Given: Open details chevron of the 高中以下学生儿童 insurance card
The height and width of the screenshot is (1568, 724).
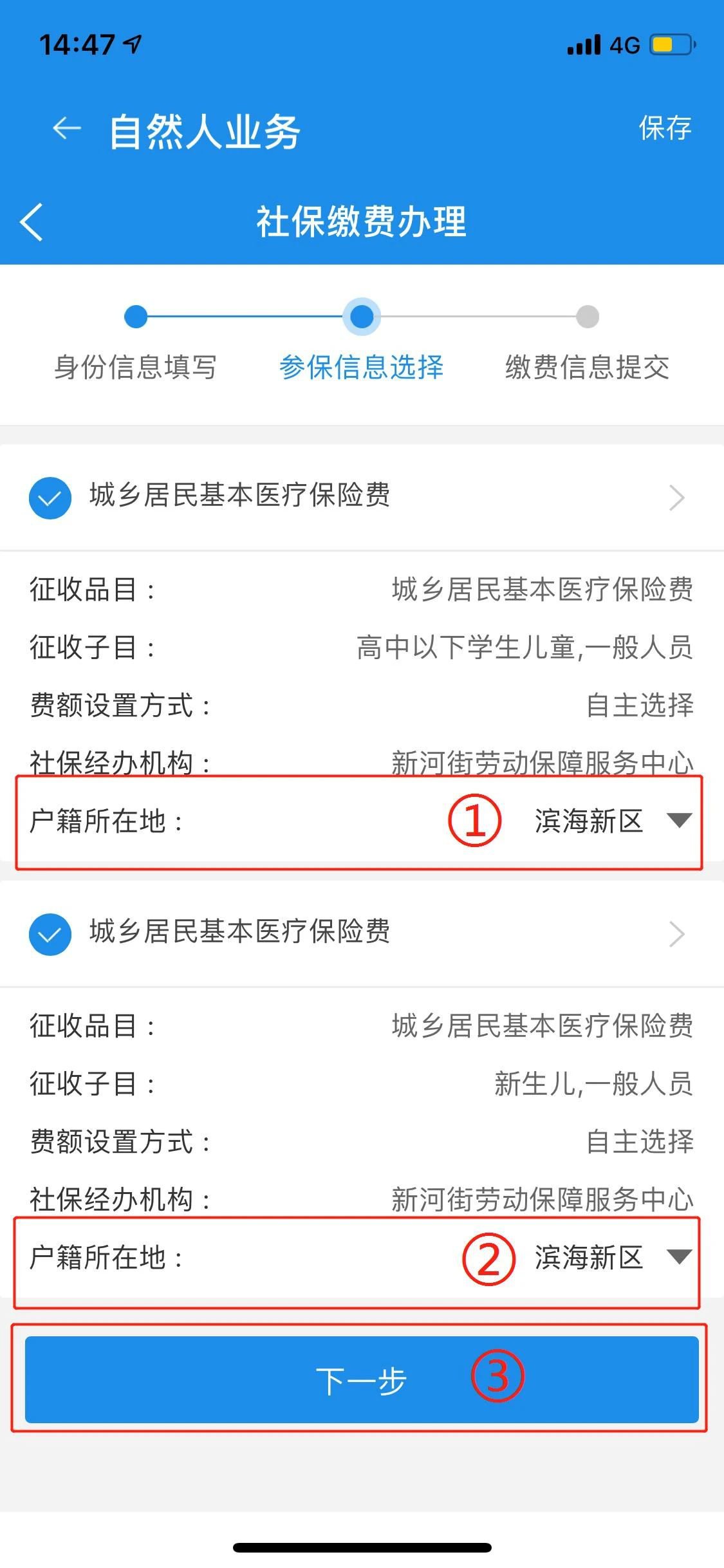Looking at the screenshot, I should (676, 498).
